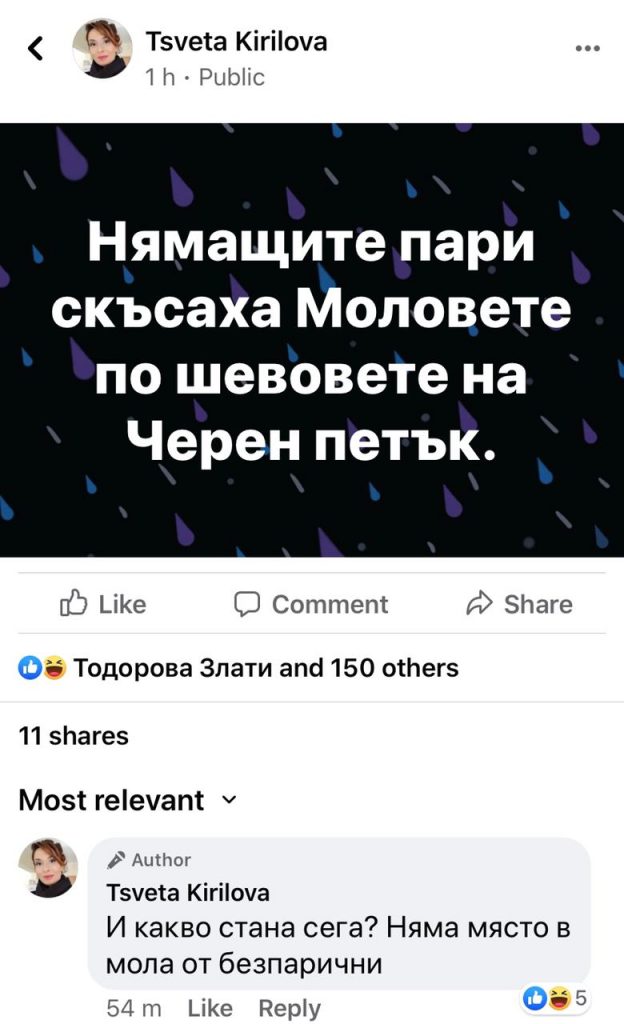
Task: Comment on the post
Action: pyautogui.click(x=311, y=604)
